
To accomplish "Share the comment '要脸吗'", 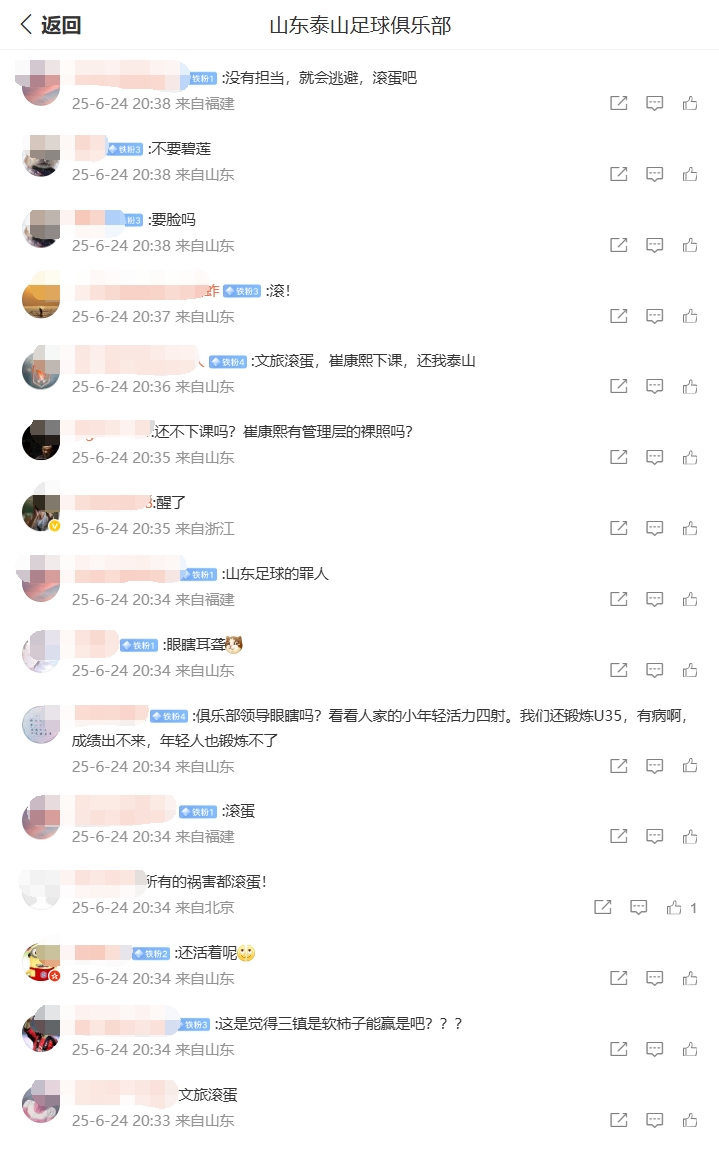I will 619,245.
